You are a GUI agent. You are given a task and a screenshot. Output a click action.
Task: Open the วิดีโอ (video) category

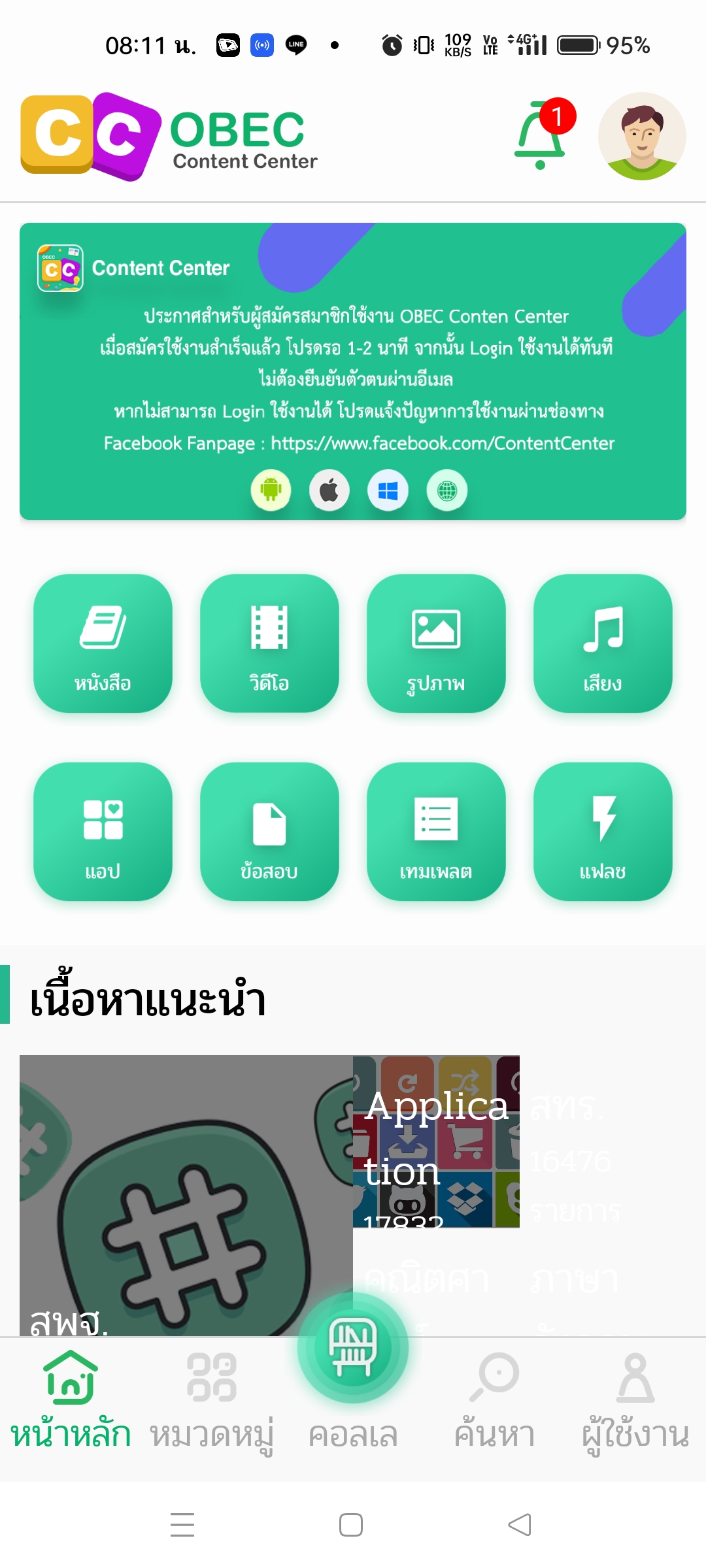(269, 644)
